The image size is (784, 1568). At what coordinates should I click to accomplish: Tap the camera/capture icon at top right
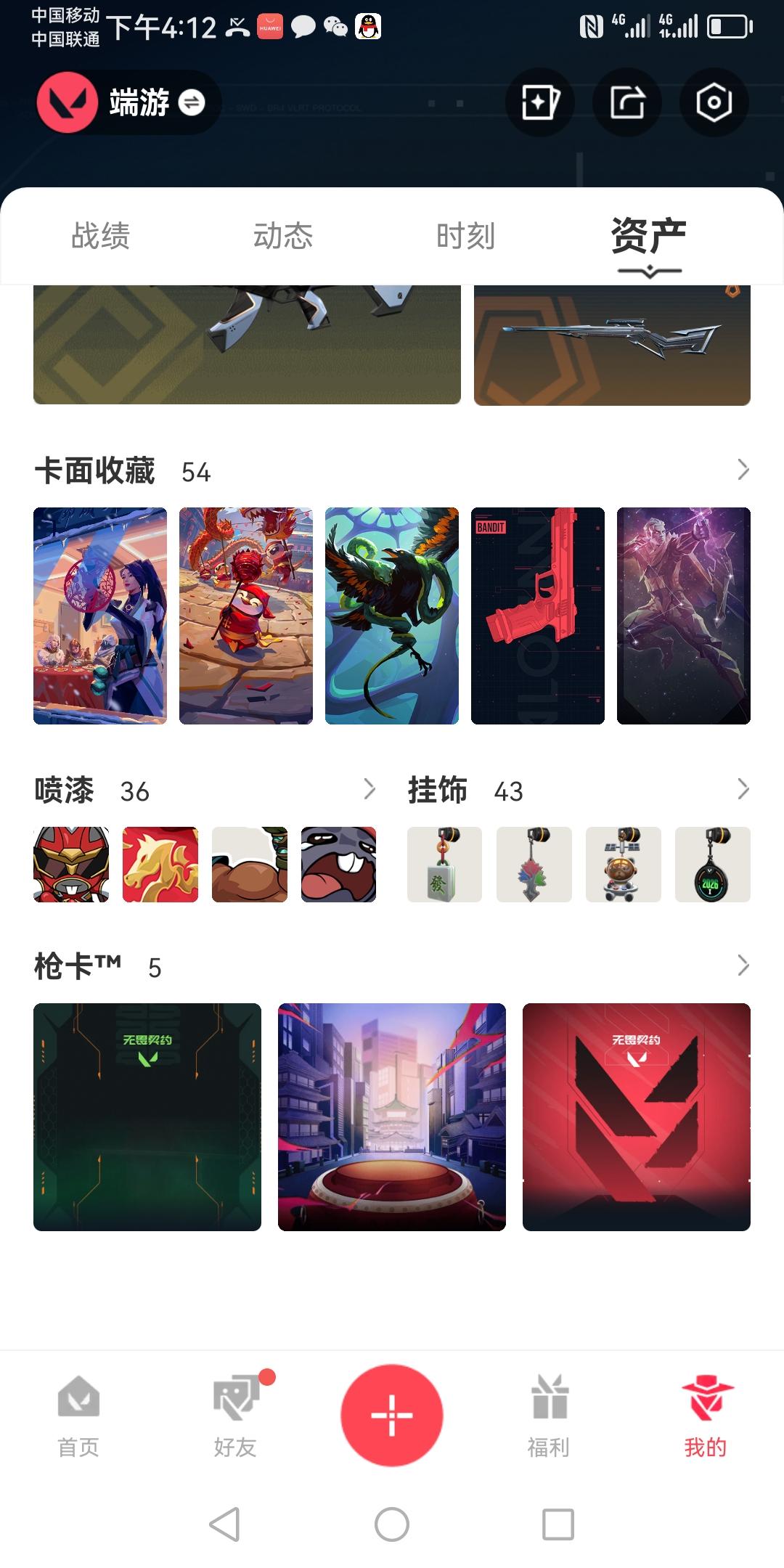pyautogui.click(x=713, y=102)
